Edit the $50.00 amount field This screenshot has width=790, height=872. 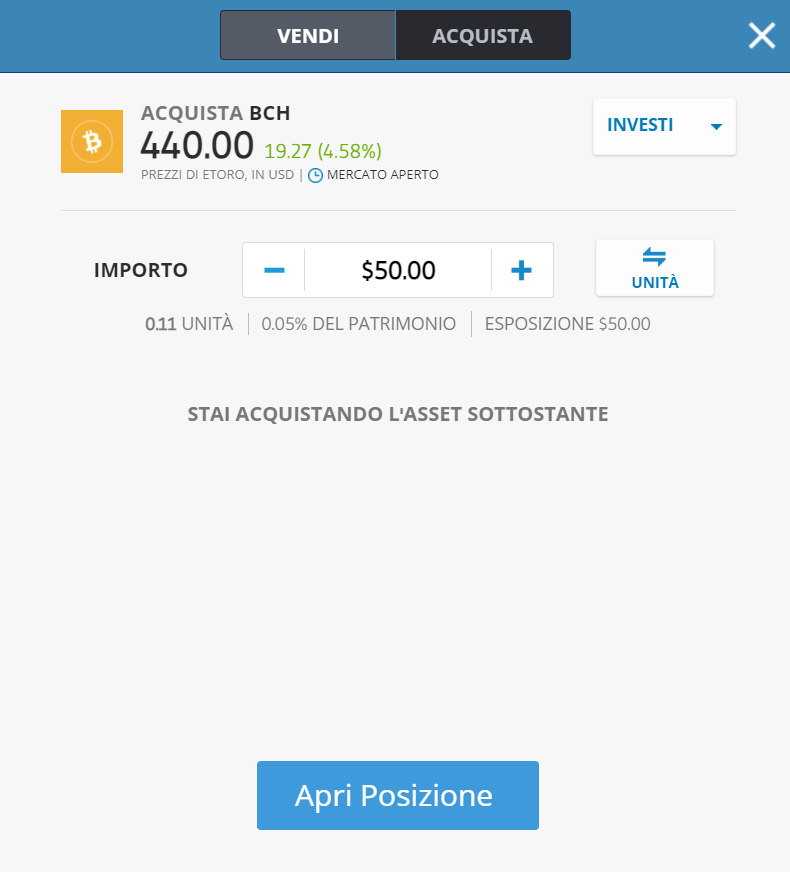[398, 270]
